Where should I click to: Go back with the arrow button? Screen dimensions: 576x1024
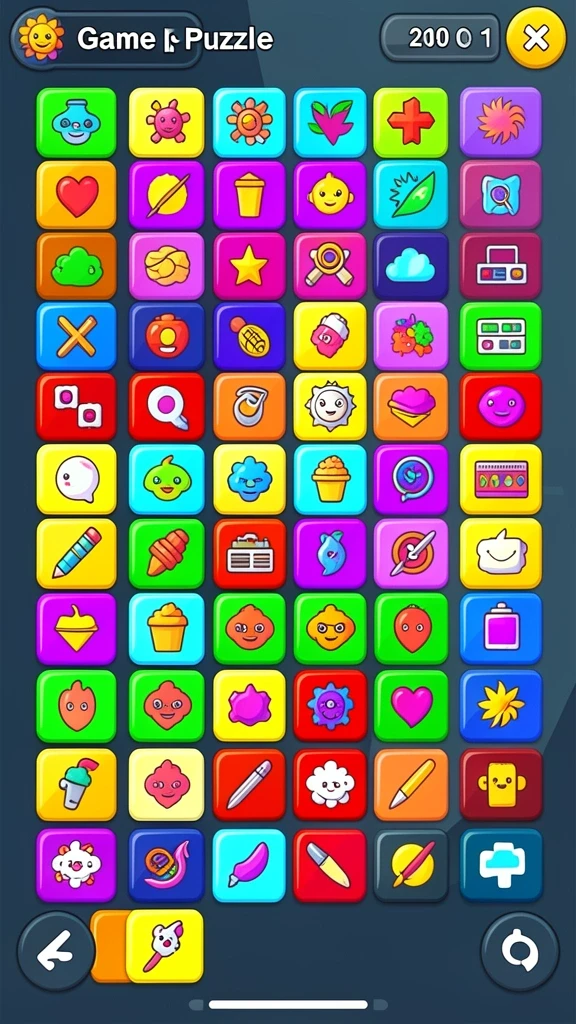coord(56,951)
